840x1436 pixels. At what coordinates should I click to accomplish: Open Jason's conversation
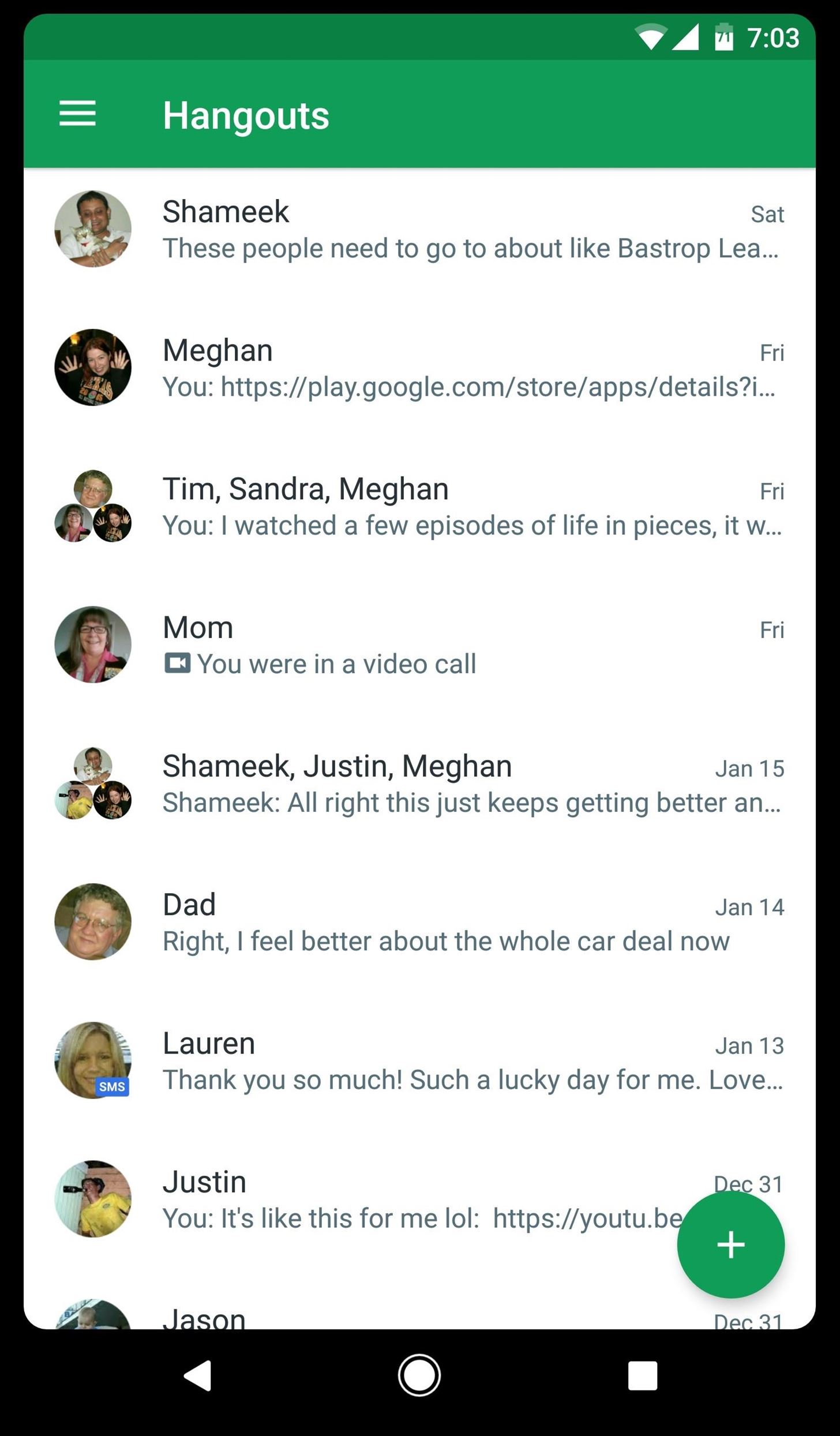tap(375, 1318)
